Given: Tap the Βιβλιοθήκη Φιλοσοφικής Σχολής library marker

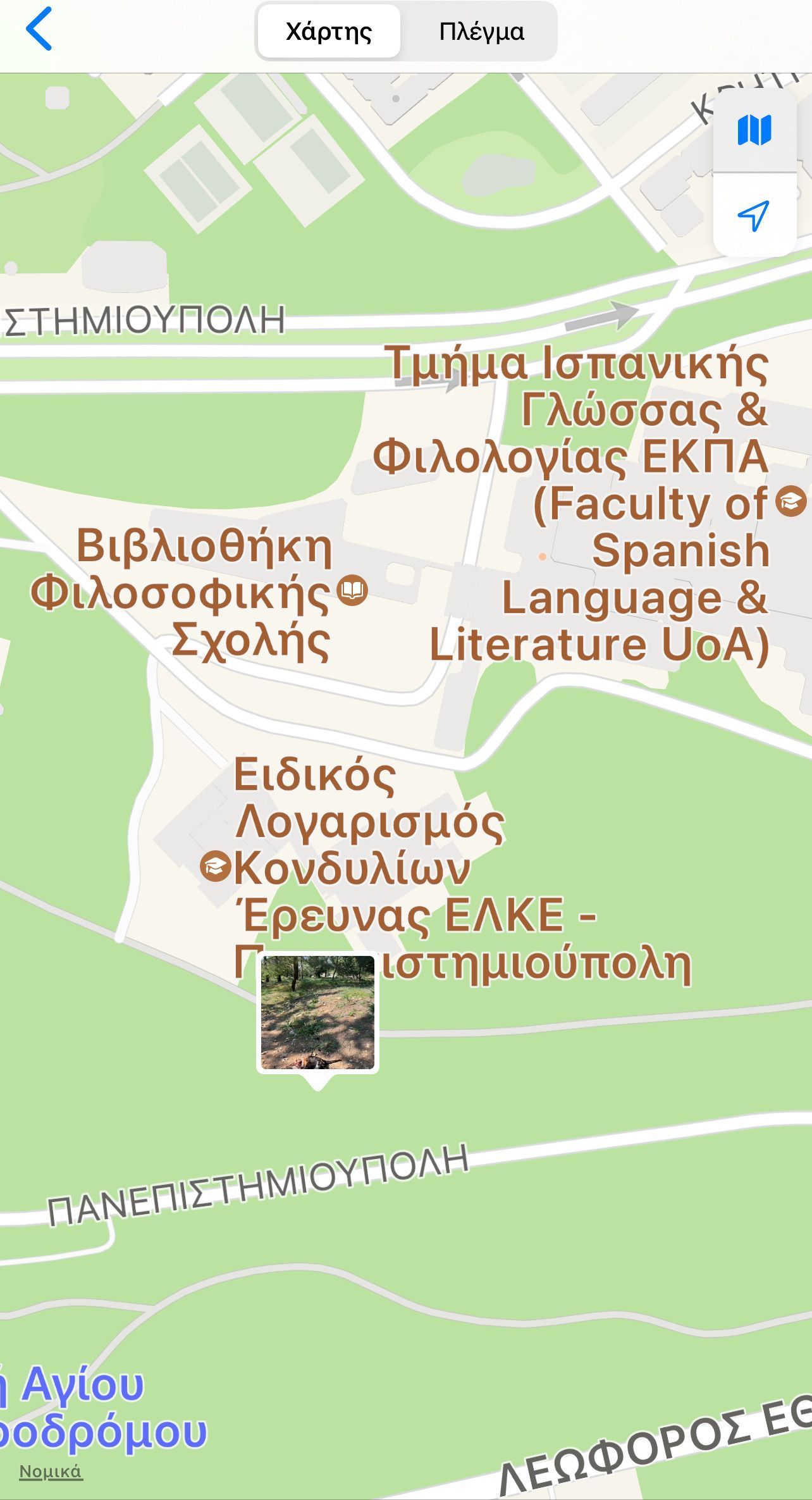Looking at the screenshot, I should tap(352, 591).
